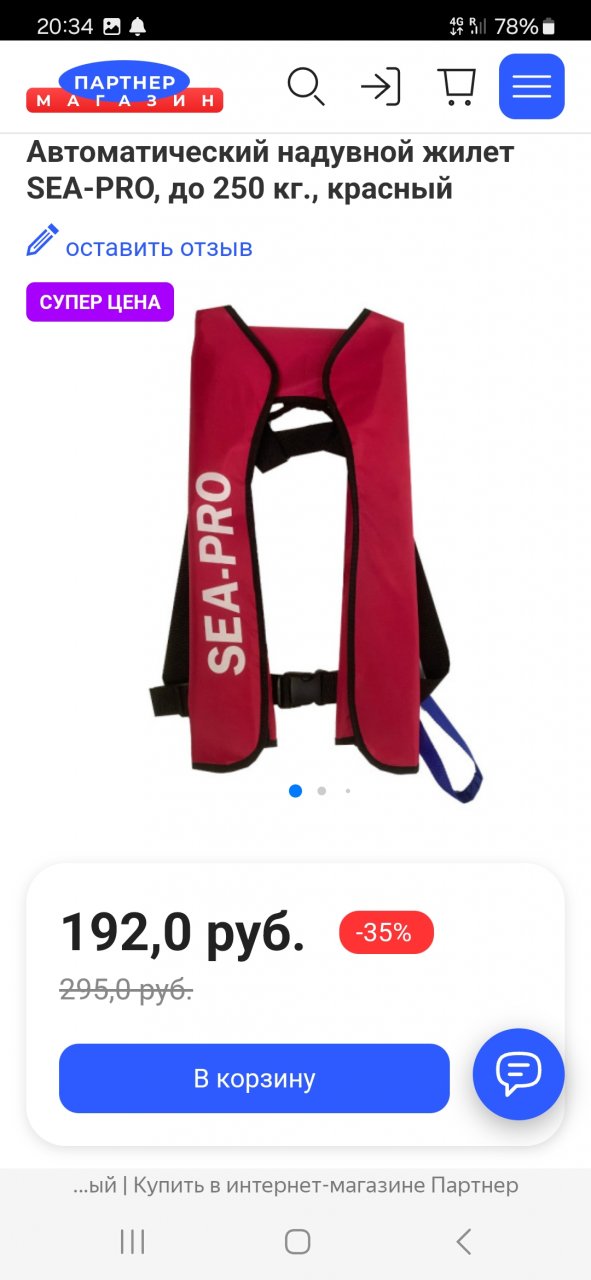Go back with system navigation button
This screenshot has width=591, height=1280.
pyautogui.click(x=463, y=1242)
